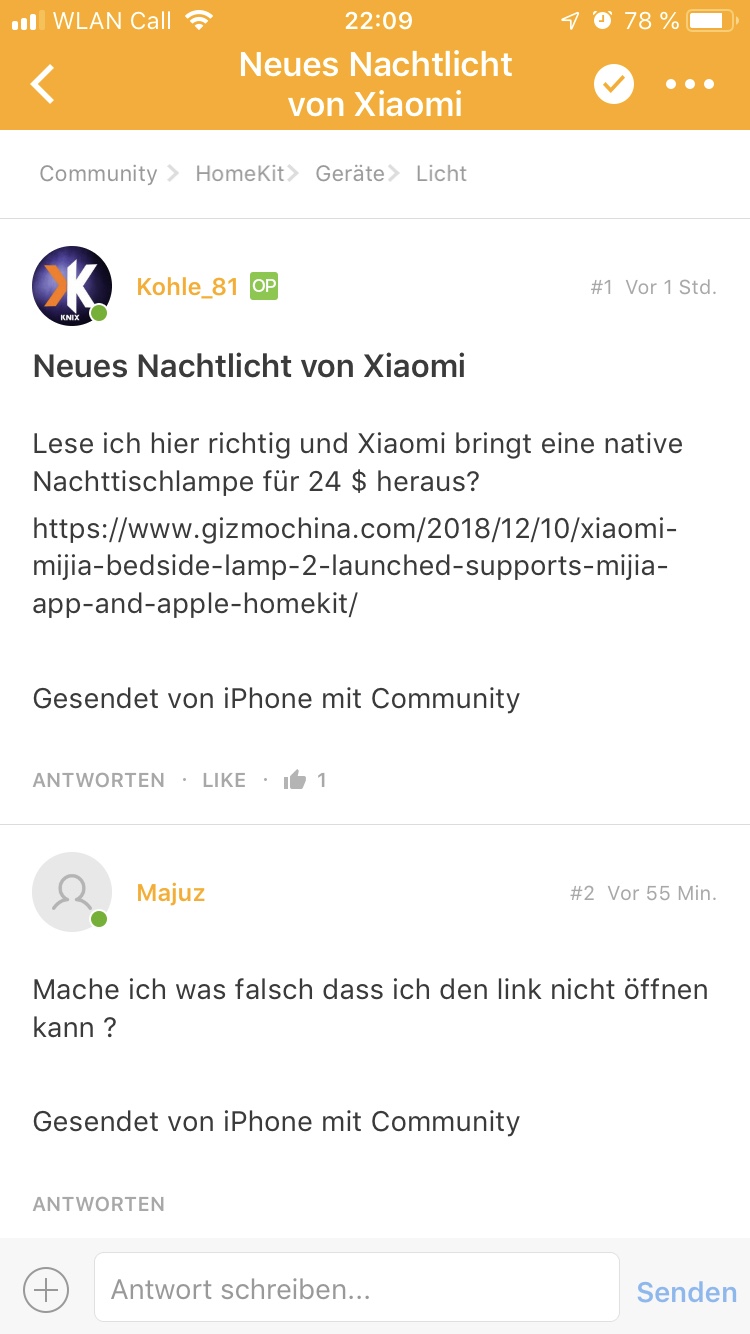The height and width of the screenshot is (1334, 750).
Task: Focus the Antwort schreiben text field
Action: (356, 1290)
